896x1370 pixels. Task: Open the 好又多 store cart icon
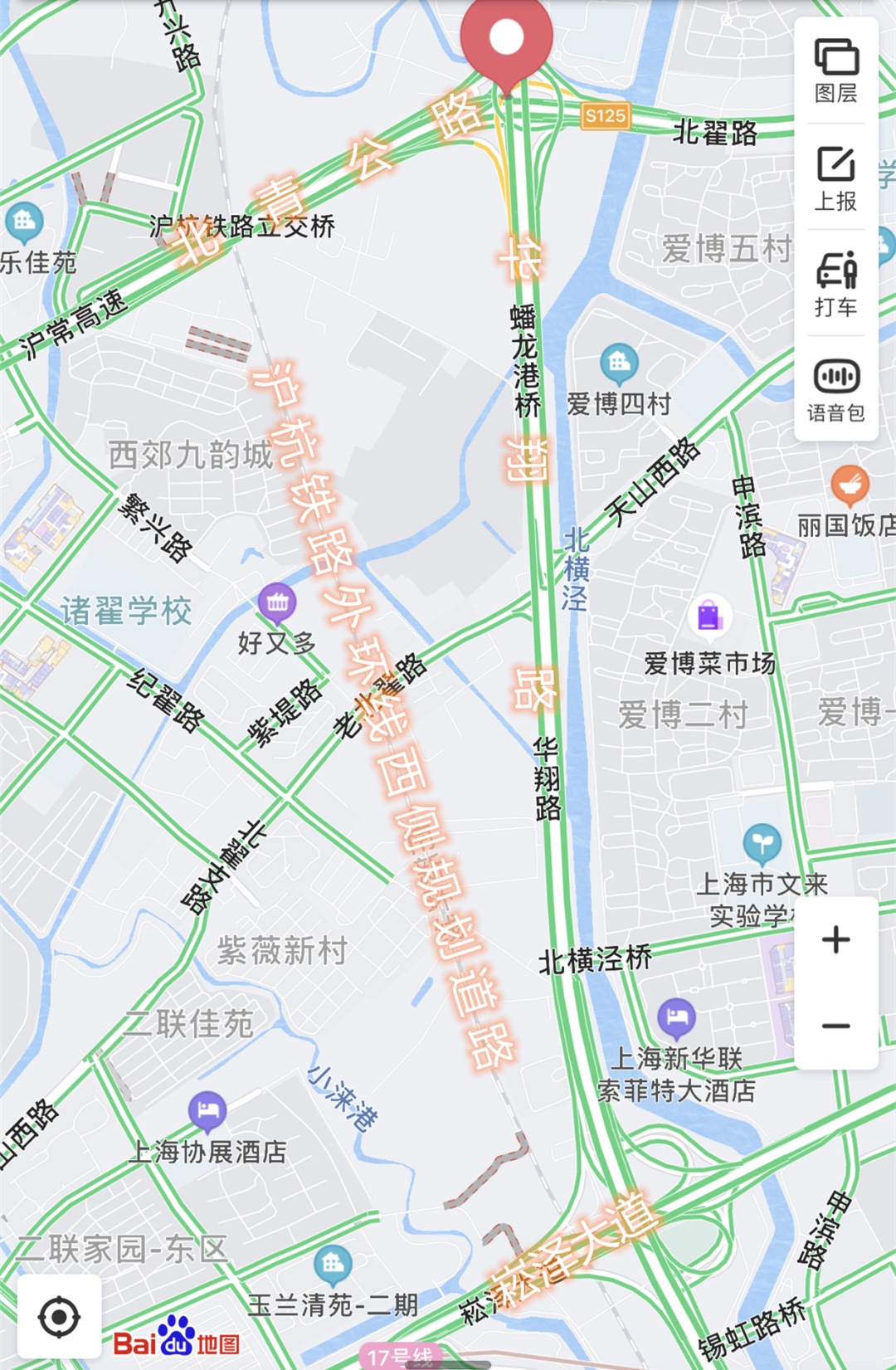coord(279,600)
